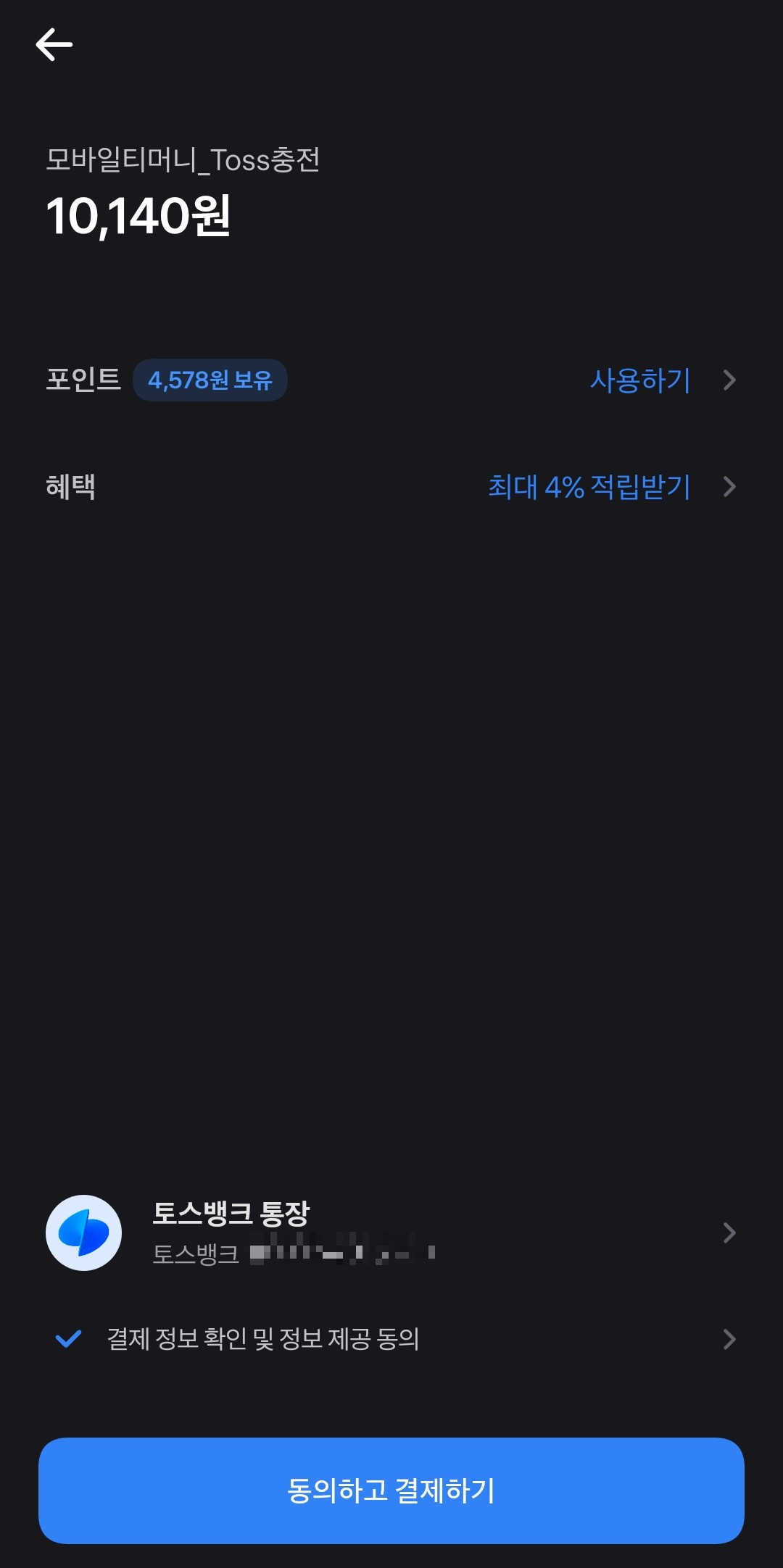Click the chevron next to 토스뱅크 통장
783x1568 pixels.
pyautogui.click(x=731, y=1233)
